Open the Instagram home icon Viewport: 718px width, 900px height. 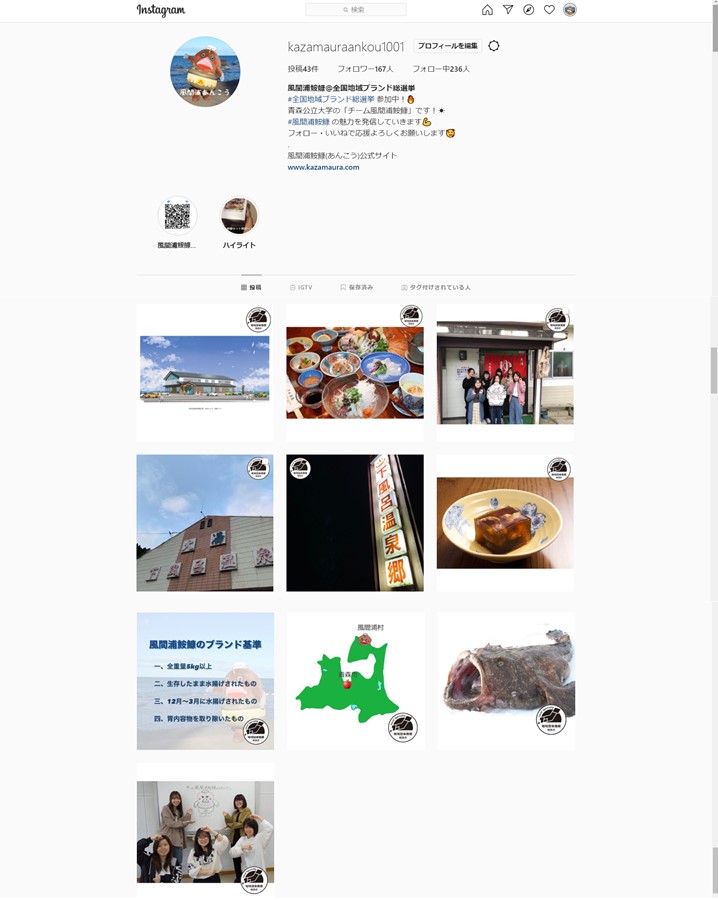point(487,10)
